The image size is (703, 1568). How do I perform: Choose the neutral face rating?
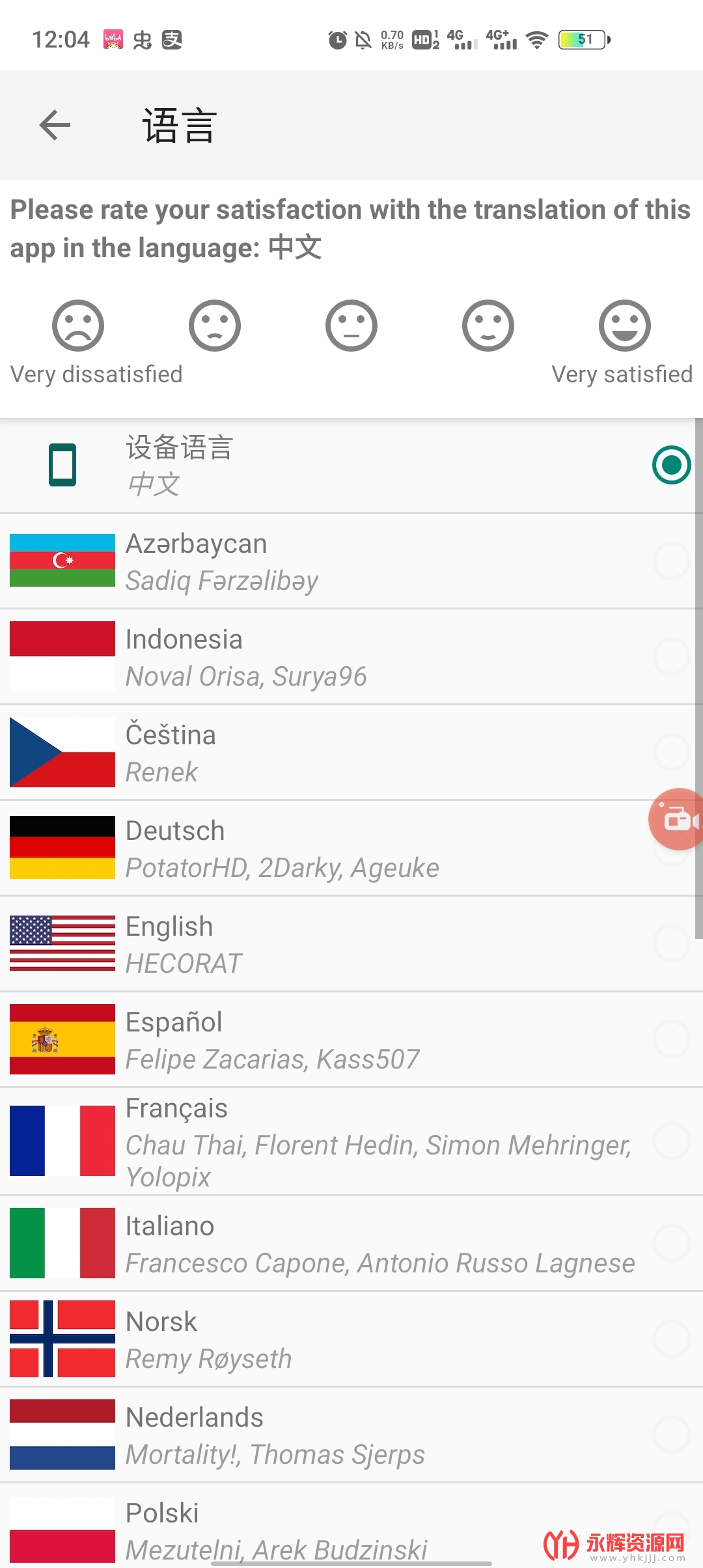click(351, 326)
